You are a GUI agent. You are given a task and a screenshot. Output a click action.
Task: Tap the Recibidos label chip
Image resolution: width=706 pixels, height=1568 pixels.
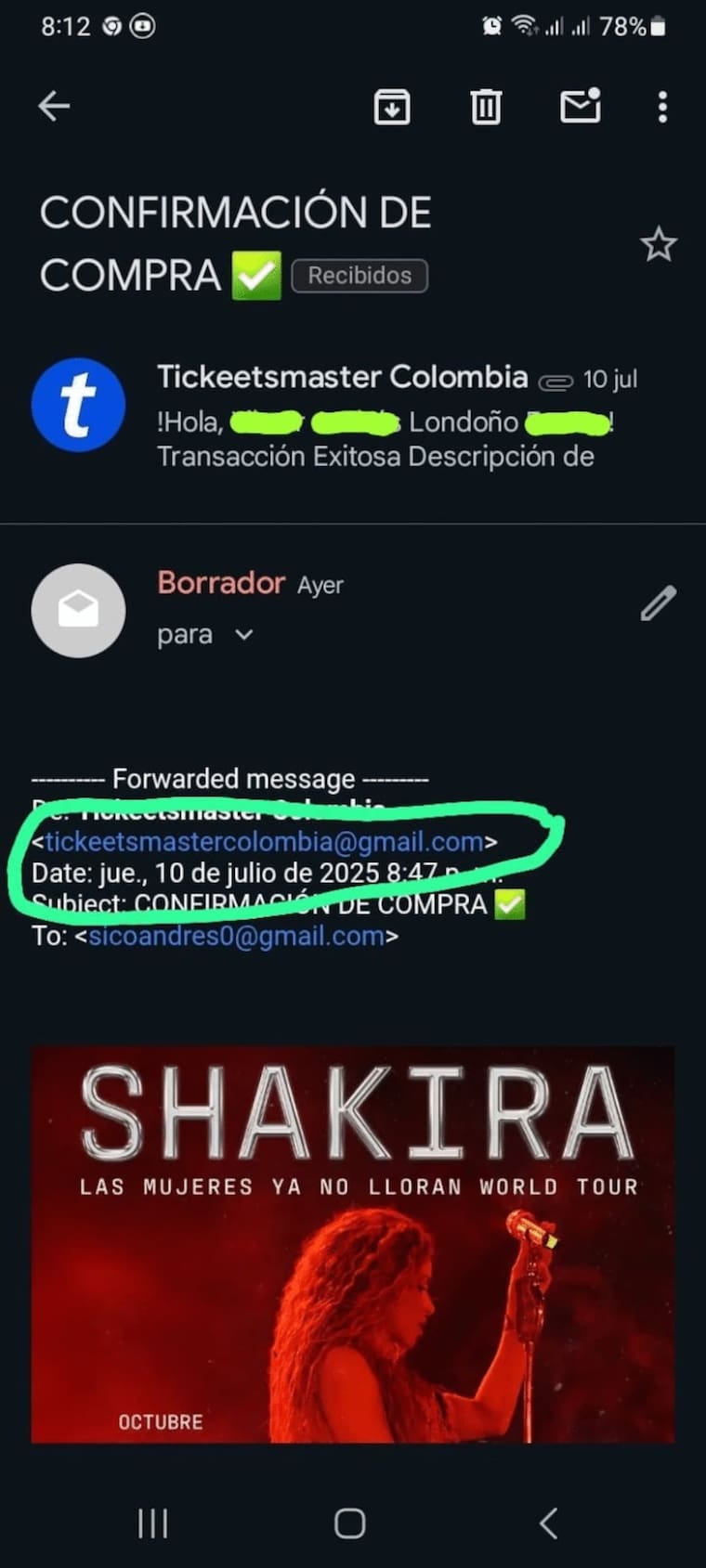(360, 276)
